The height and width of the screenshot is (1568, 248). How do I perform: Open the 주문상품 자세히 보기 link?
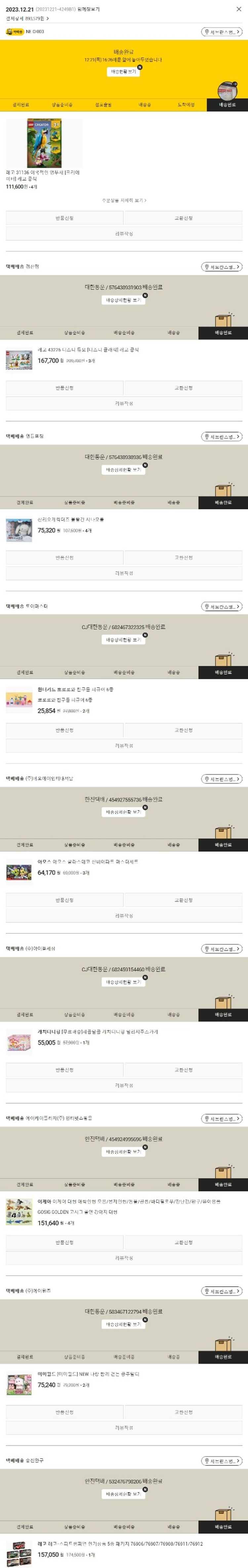pos(124,200)
